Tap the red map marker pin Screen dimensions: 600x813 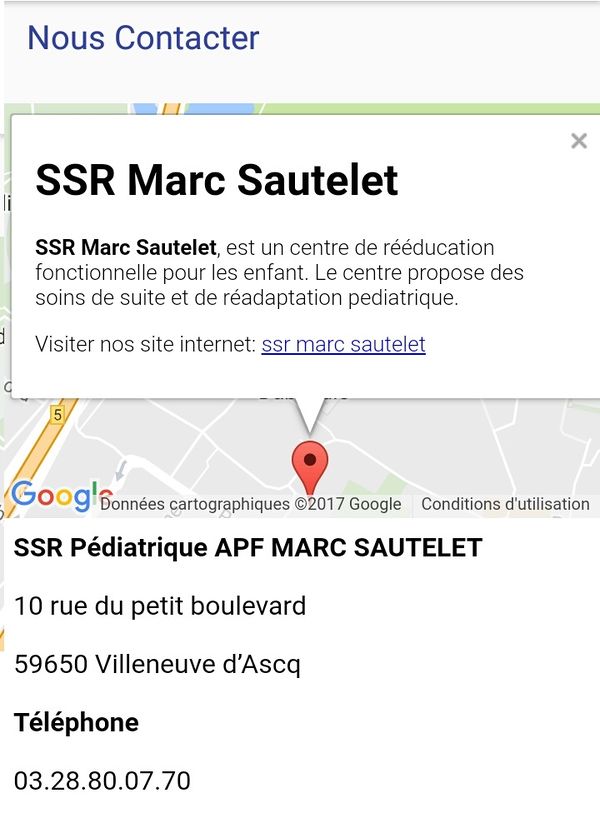click(309, 464)
